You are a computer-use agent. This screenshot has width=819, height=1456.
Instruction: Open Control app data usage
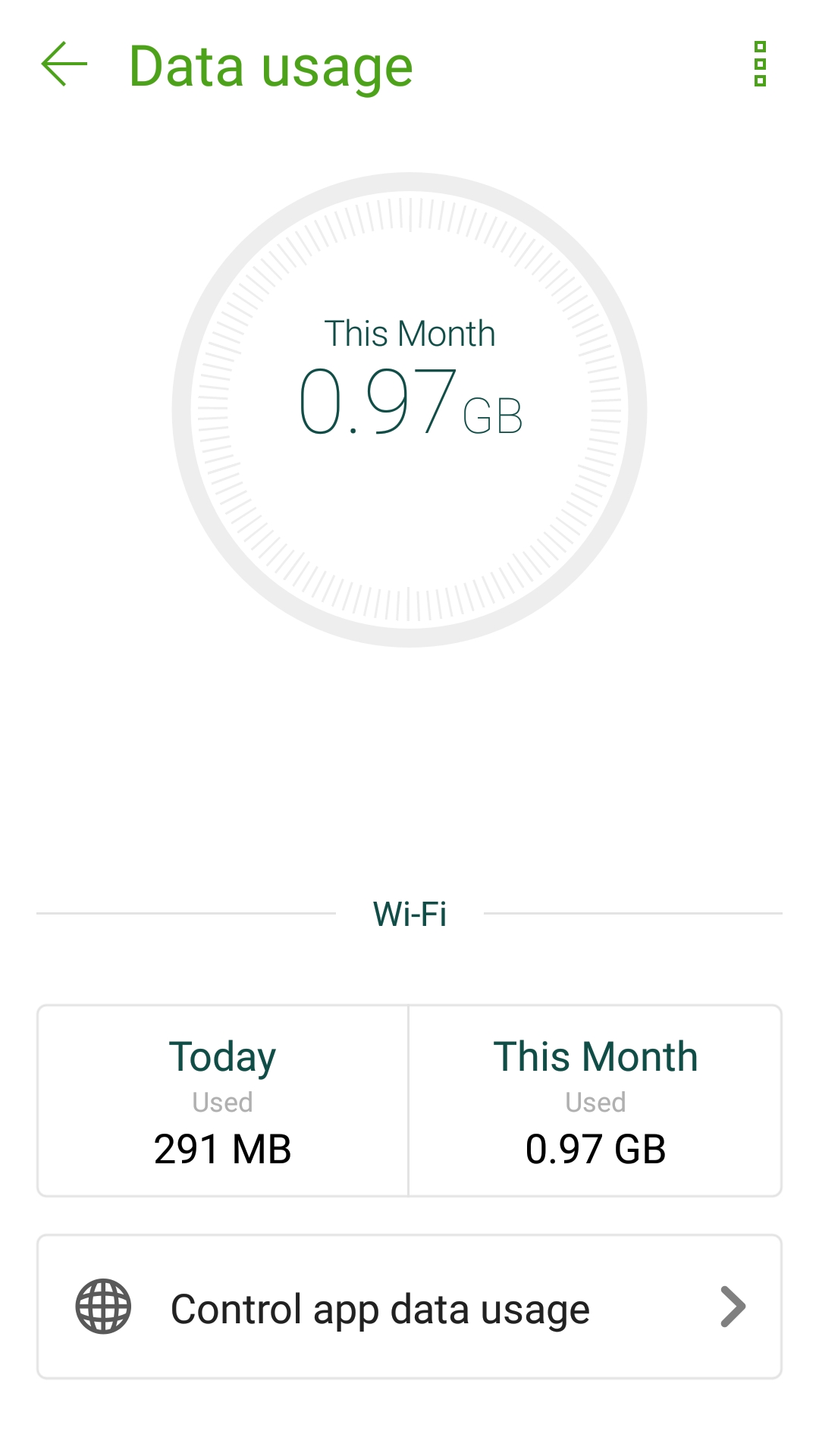click(409, 1307)
